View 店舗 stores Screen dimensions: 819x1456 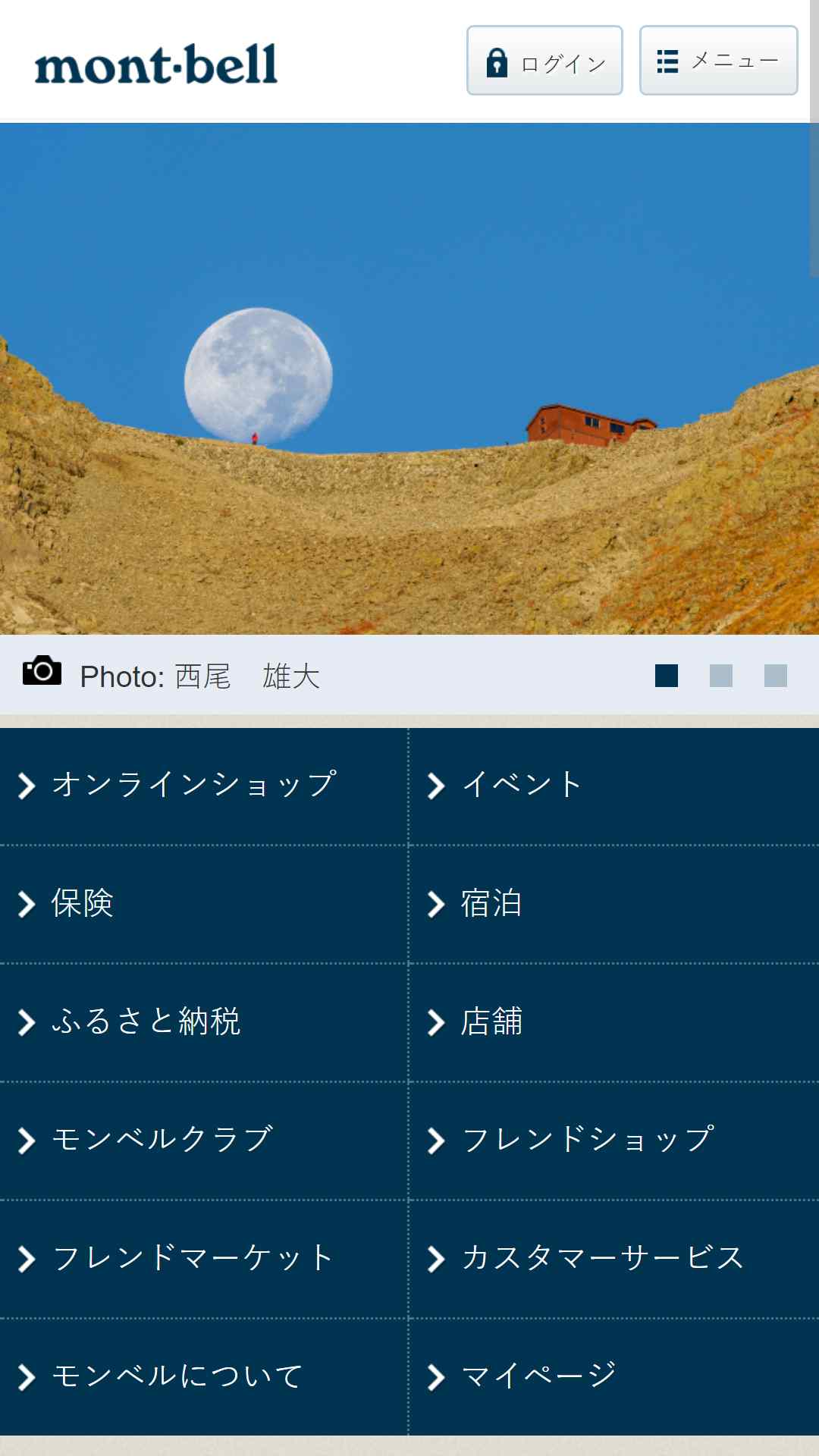pos(614,1022)
